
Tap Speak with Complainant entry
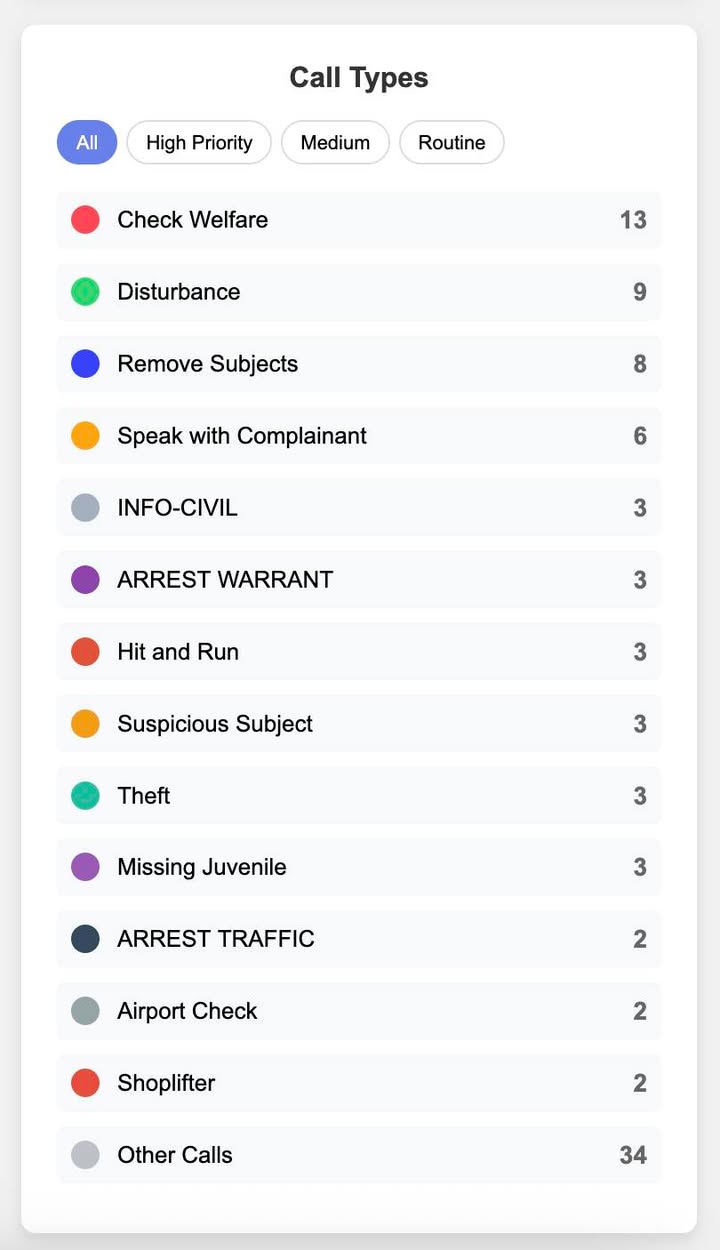[358, 436]
